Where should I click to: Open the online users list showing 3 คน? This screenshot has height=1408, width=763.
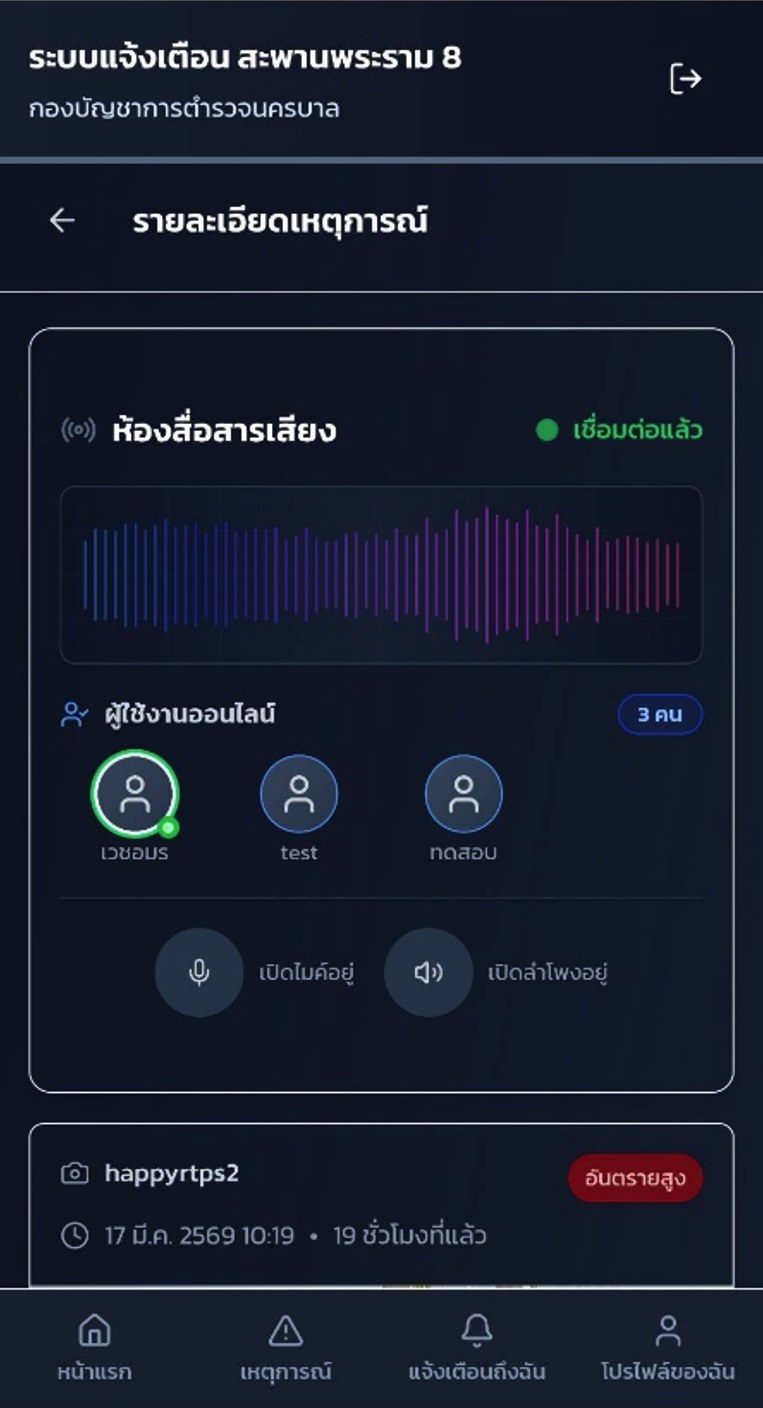click(661, 714)
